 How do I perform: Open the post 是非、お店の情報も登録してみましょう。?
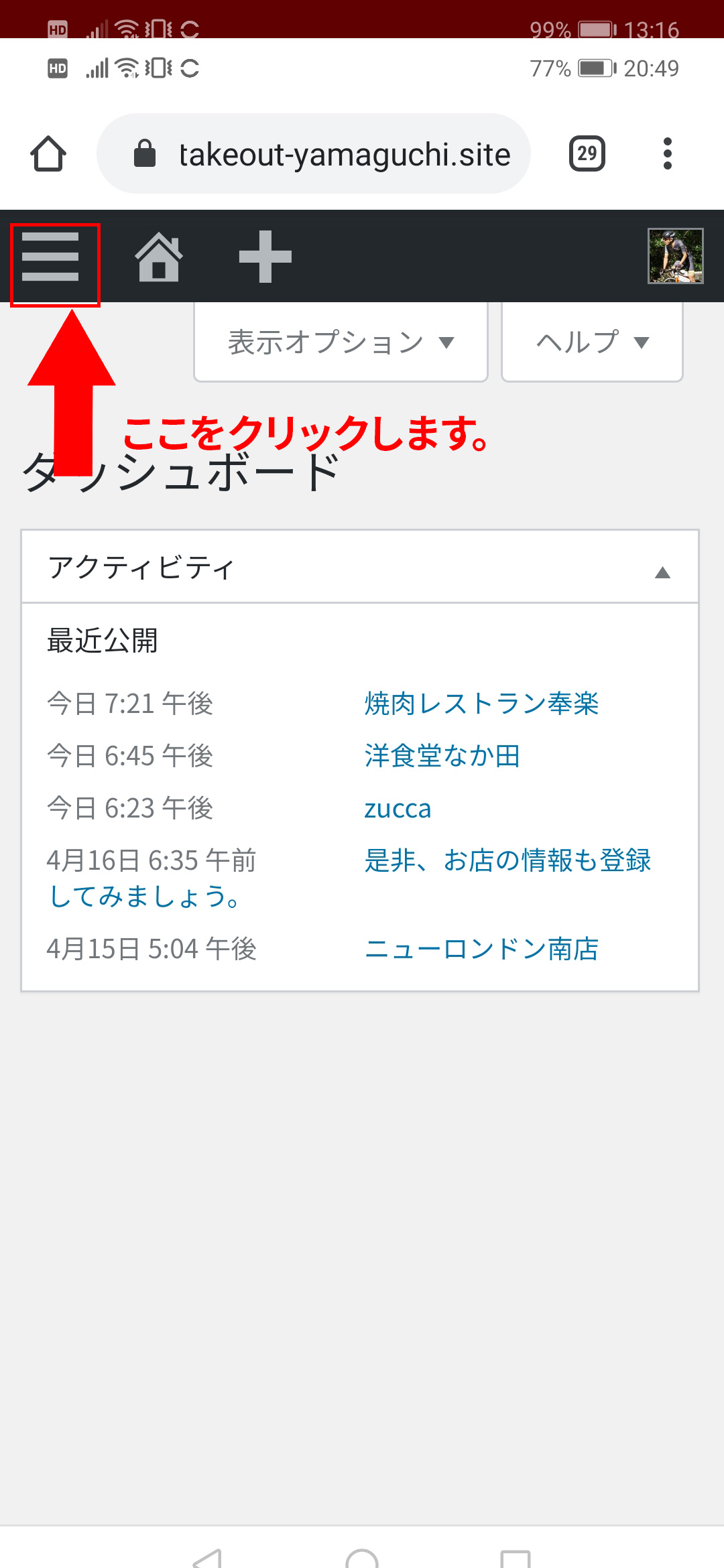coord(507,861)
